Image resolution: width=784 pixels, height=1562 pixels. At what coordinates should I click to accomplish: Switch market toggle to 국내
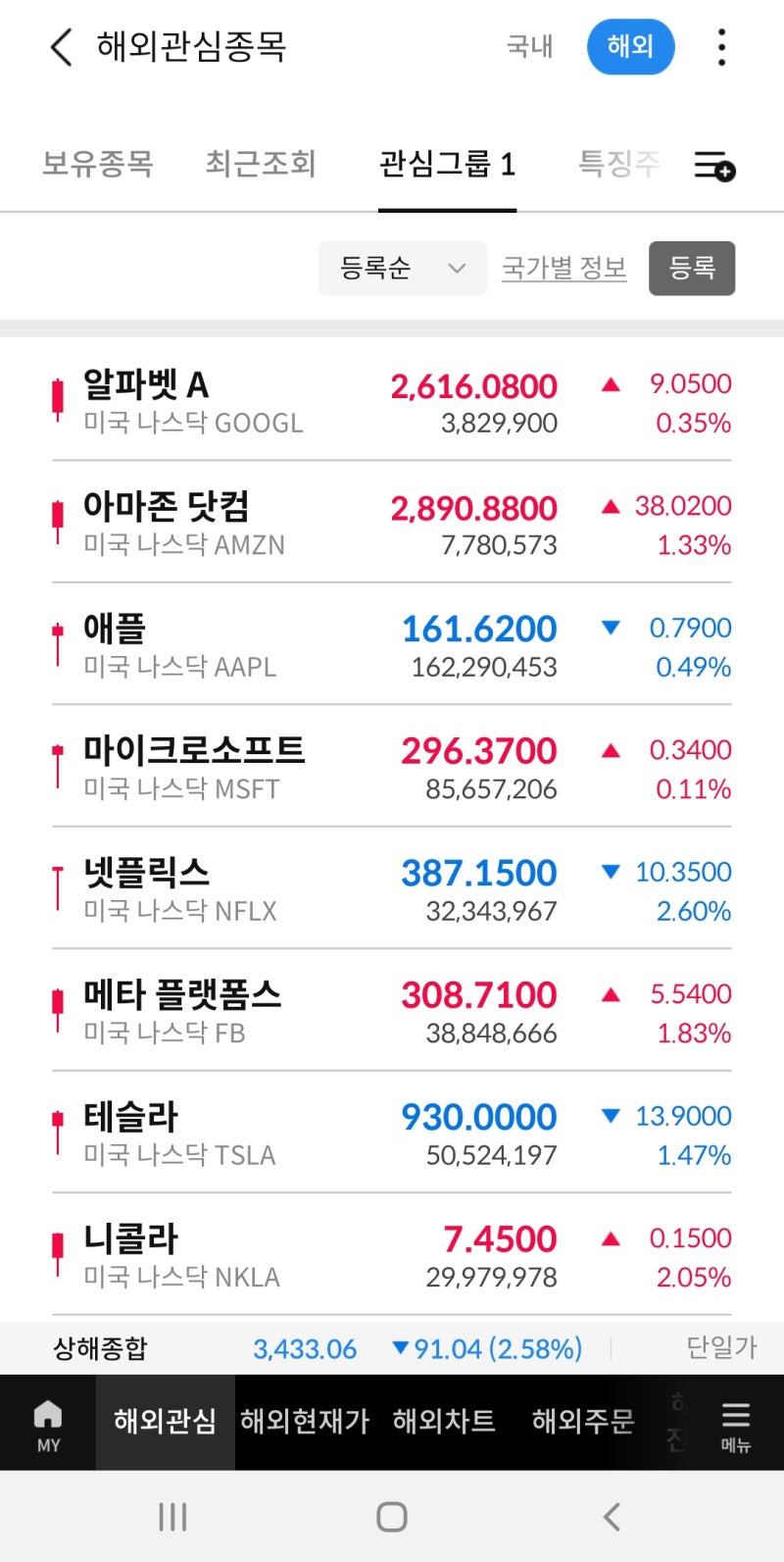(529, 46)
